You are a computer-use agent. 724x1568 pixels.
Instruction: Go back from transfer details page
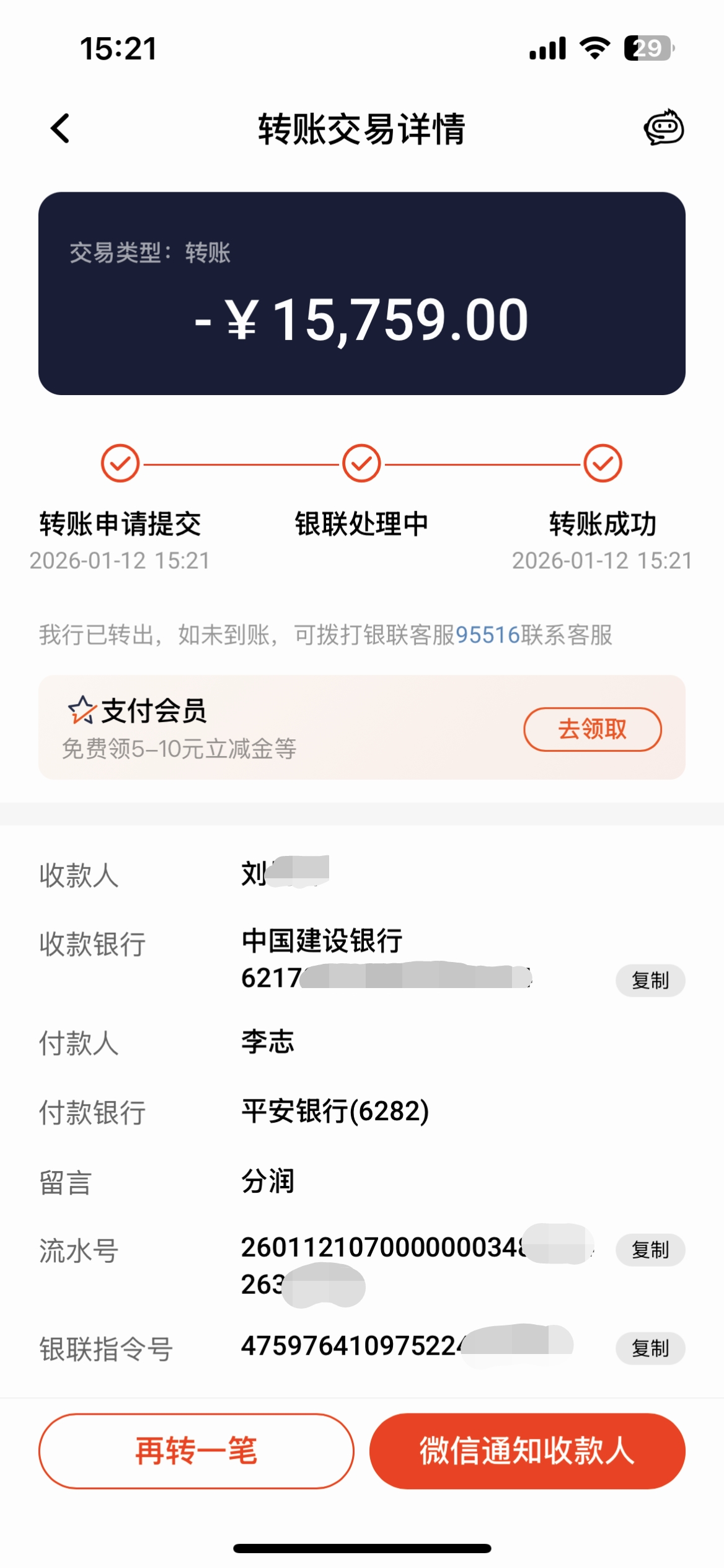[60, 128]
